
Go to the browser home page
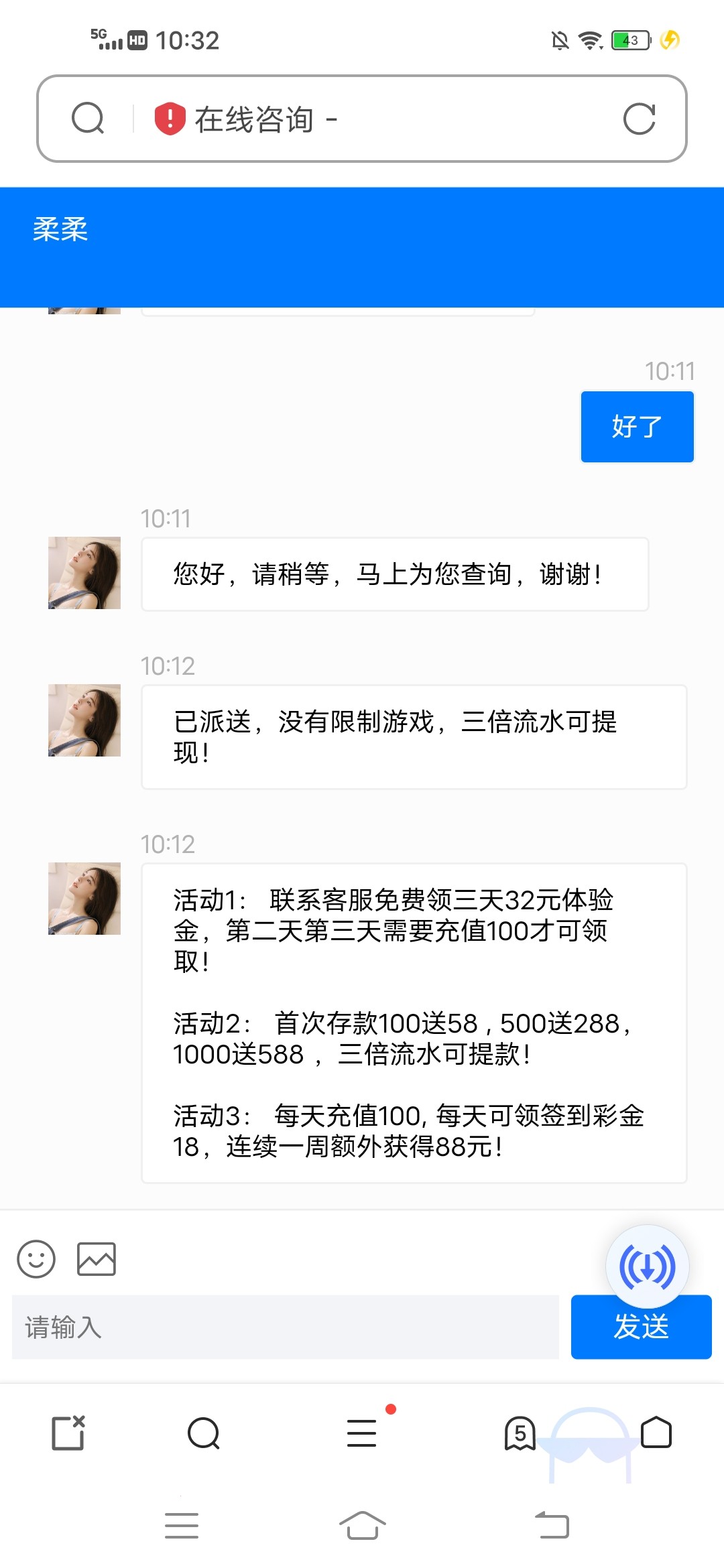coord(656,1433)
